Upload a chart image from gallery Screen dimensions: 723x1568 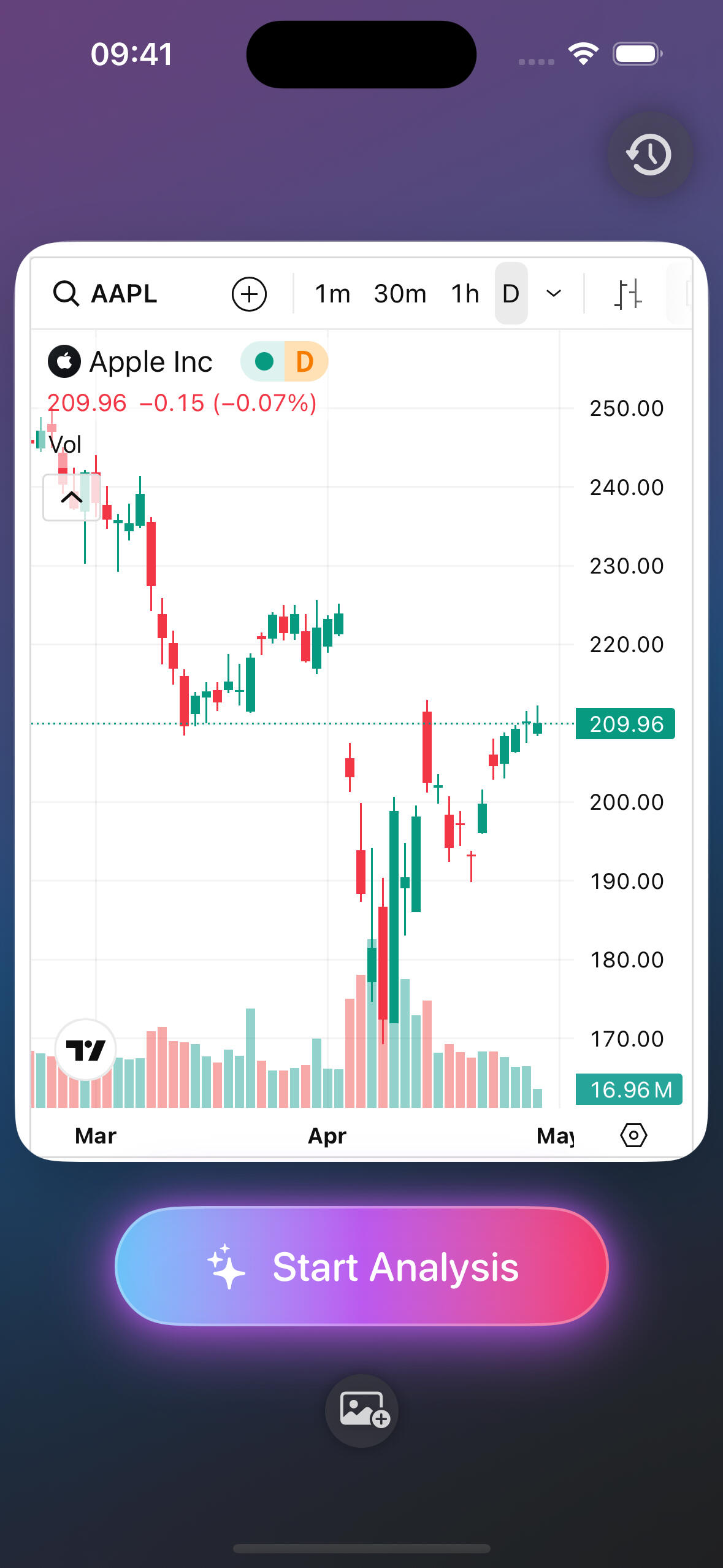(362, 1410)
